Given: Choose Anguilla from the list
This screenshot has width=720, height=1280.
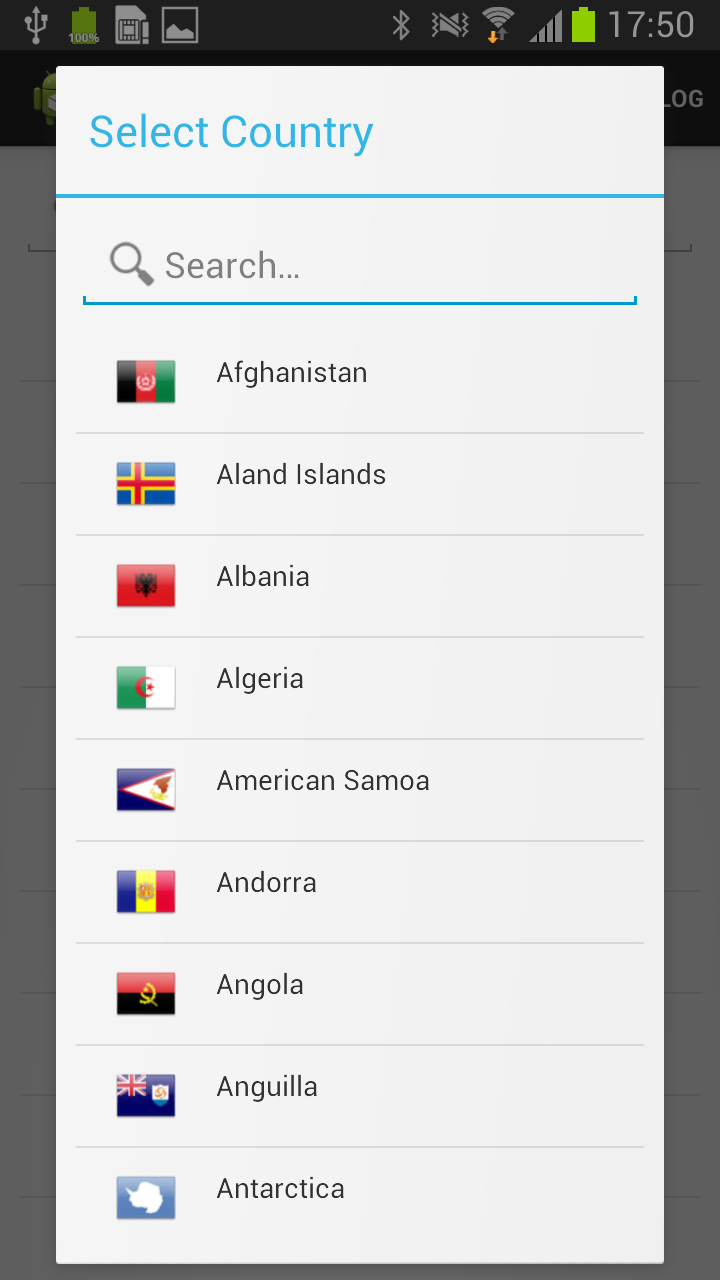Looking at the screenshot, I should pos(360,1096).
